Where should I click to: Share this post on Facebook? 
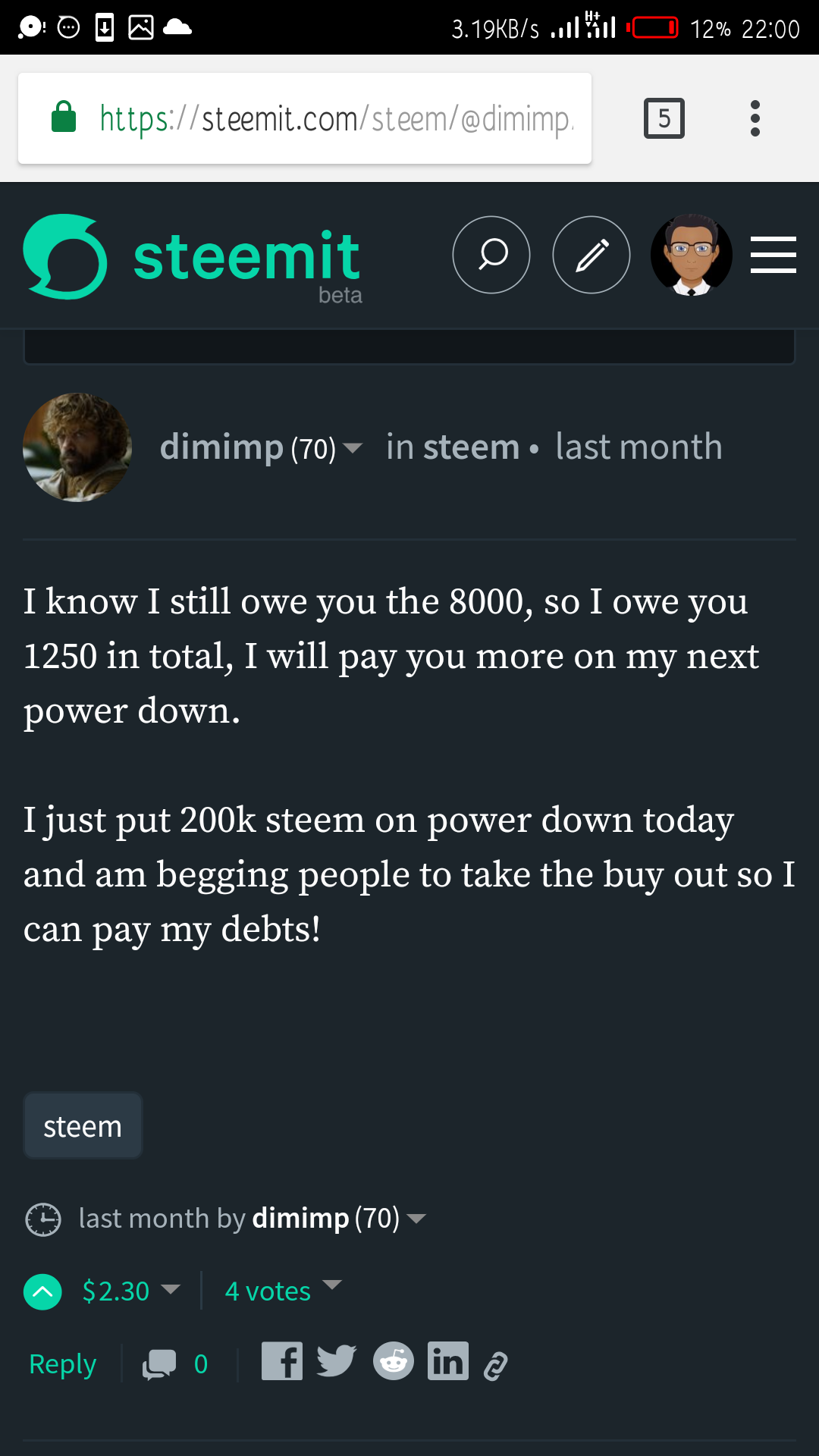(x=281, y=1361)
